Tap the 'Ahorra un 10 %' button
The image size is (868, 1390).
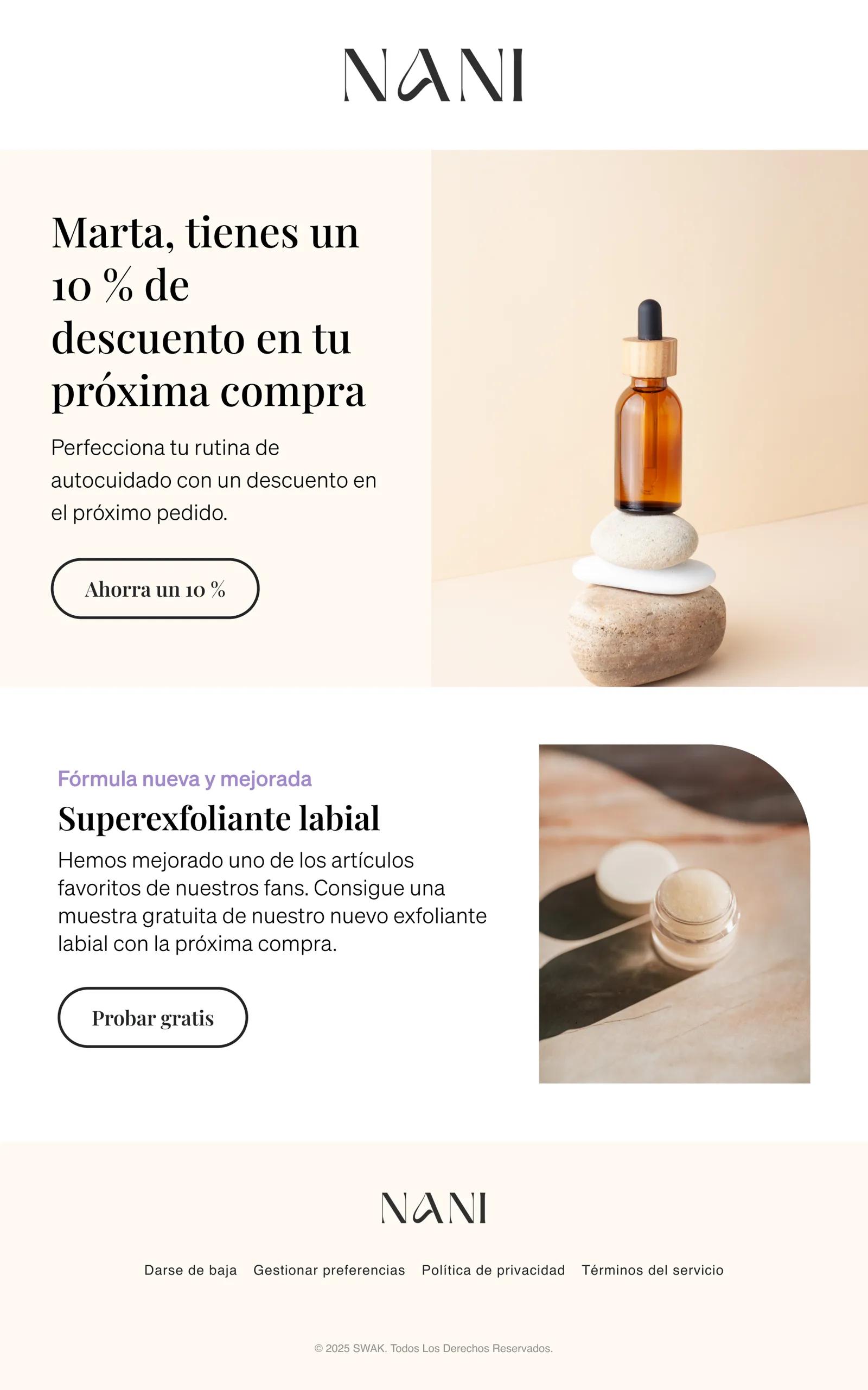pyautogui.click(x=155, y=589)
